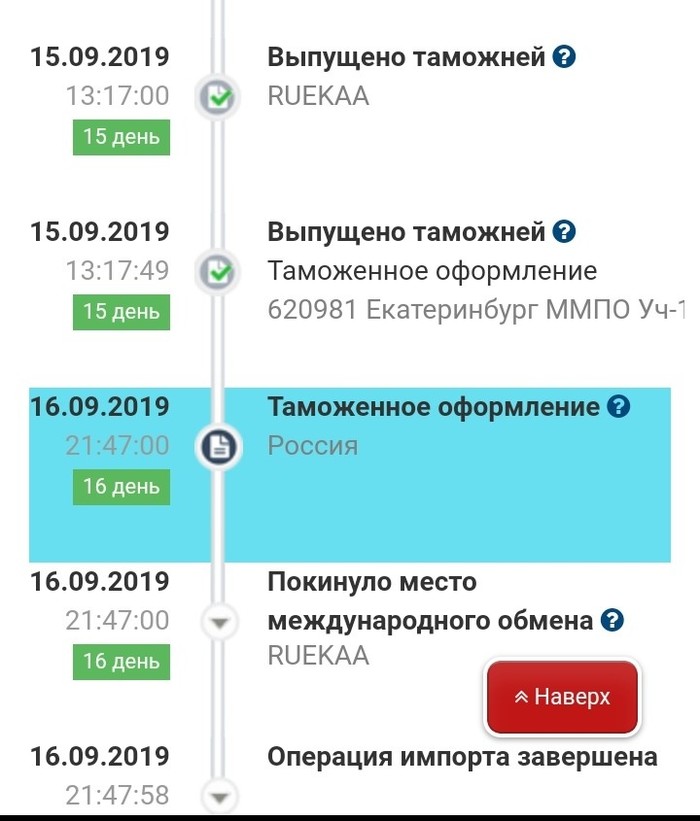Tap the red Наверх button

click(x=562, y=697)
